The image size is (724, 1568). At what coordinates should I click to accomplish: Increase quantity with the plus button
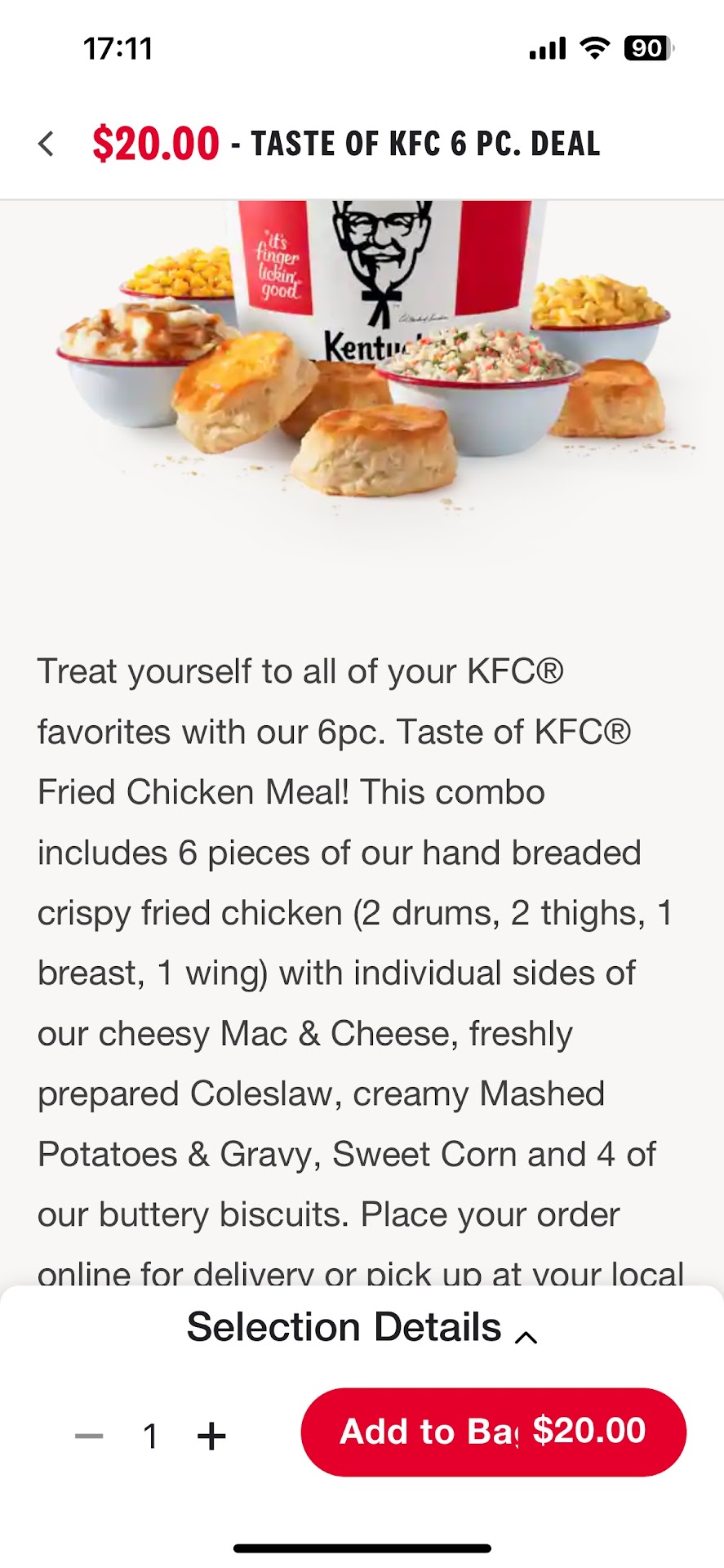211,1435
